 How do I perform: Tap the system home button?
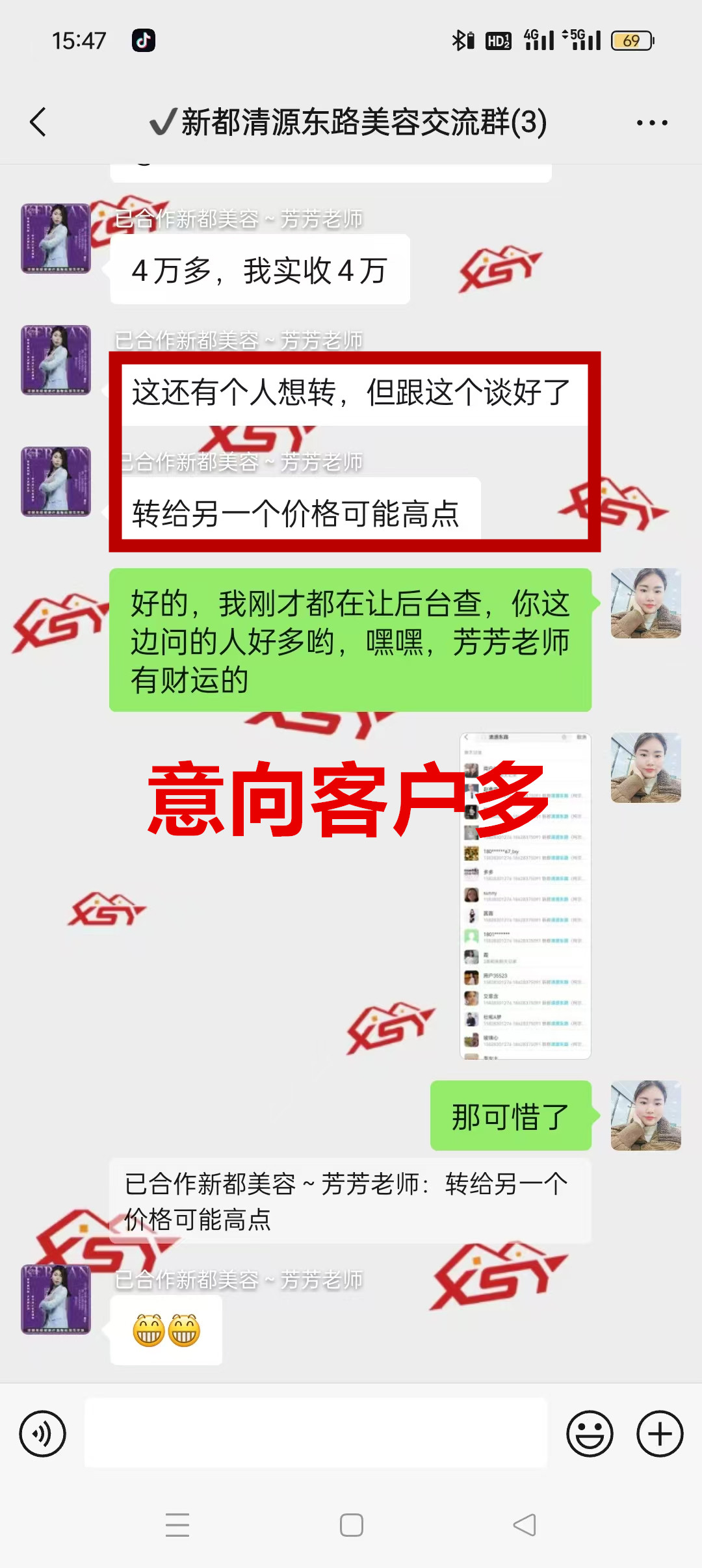(351, 1525)
